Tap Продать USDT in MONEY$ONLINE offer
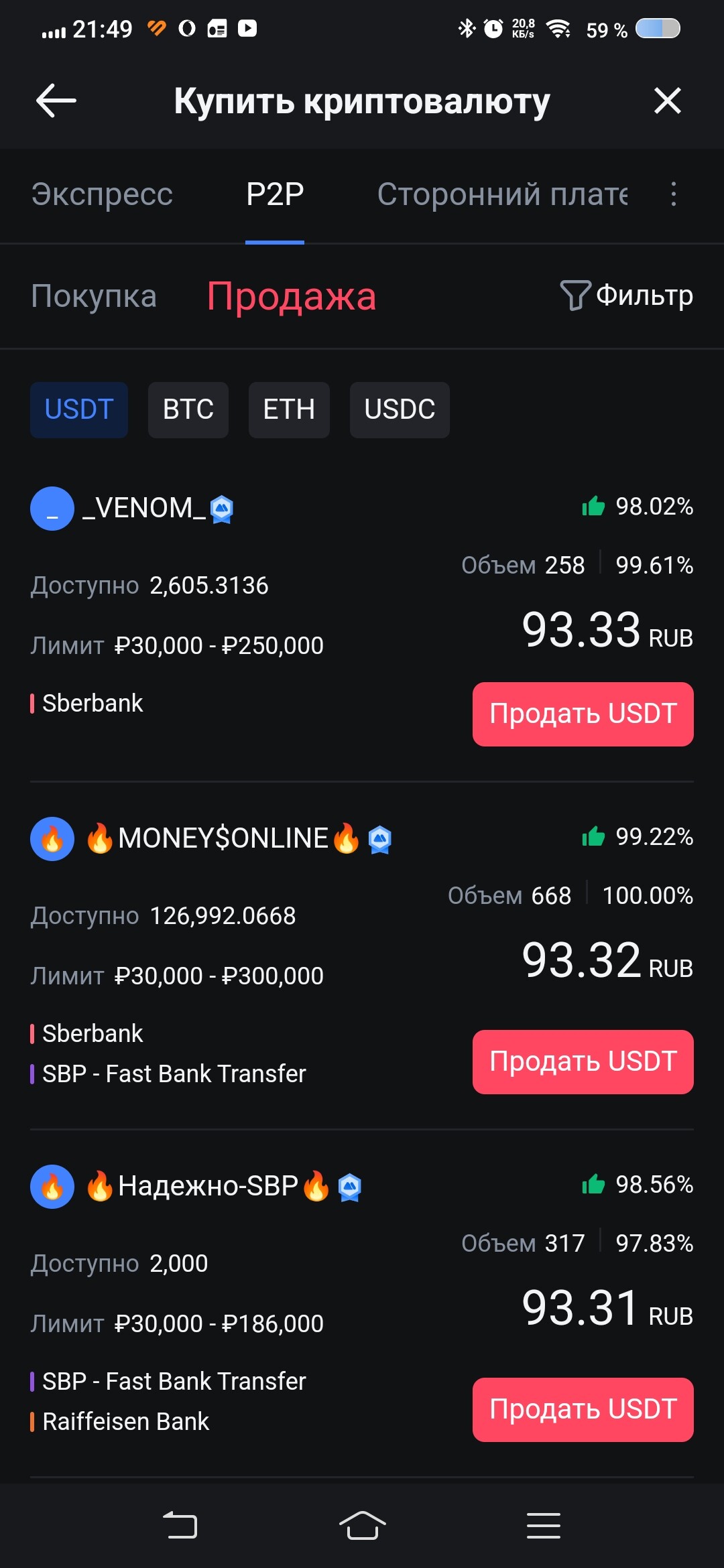Screen dimensions: 724x1568 [583, 1062]
